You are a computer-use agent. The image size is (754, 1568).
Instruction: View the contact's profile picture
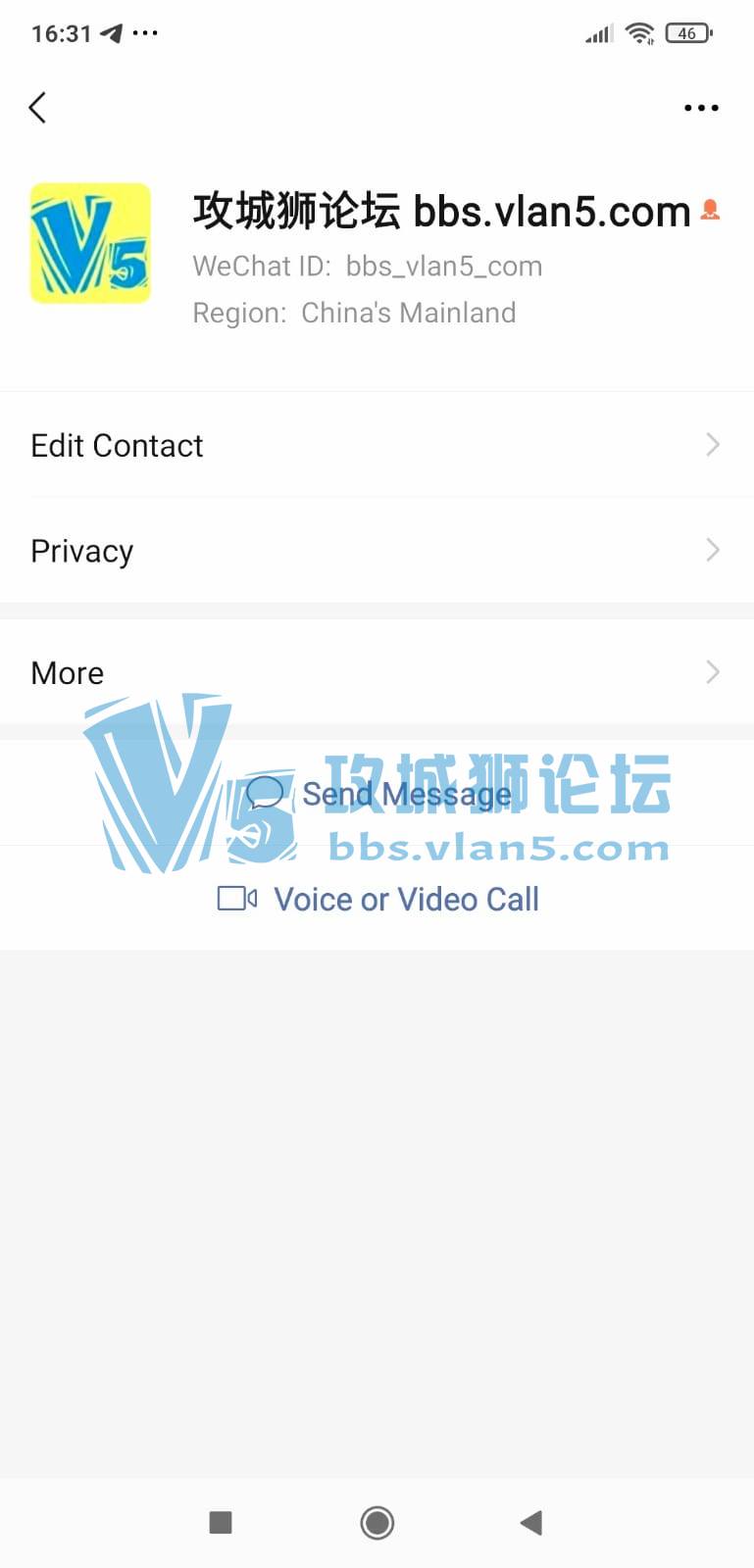coord(90,243)
